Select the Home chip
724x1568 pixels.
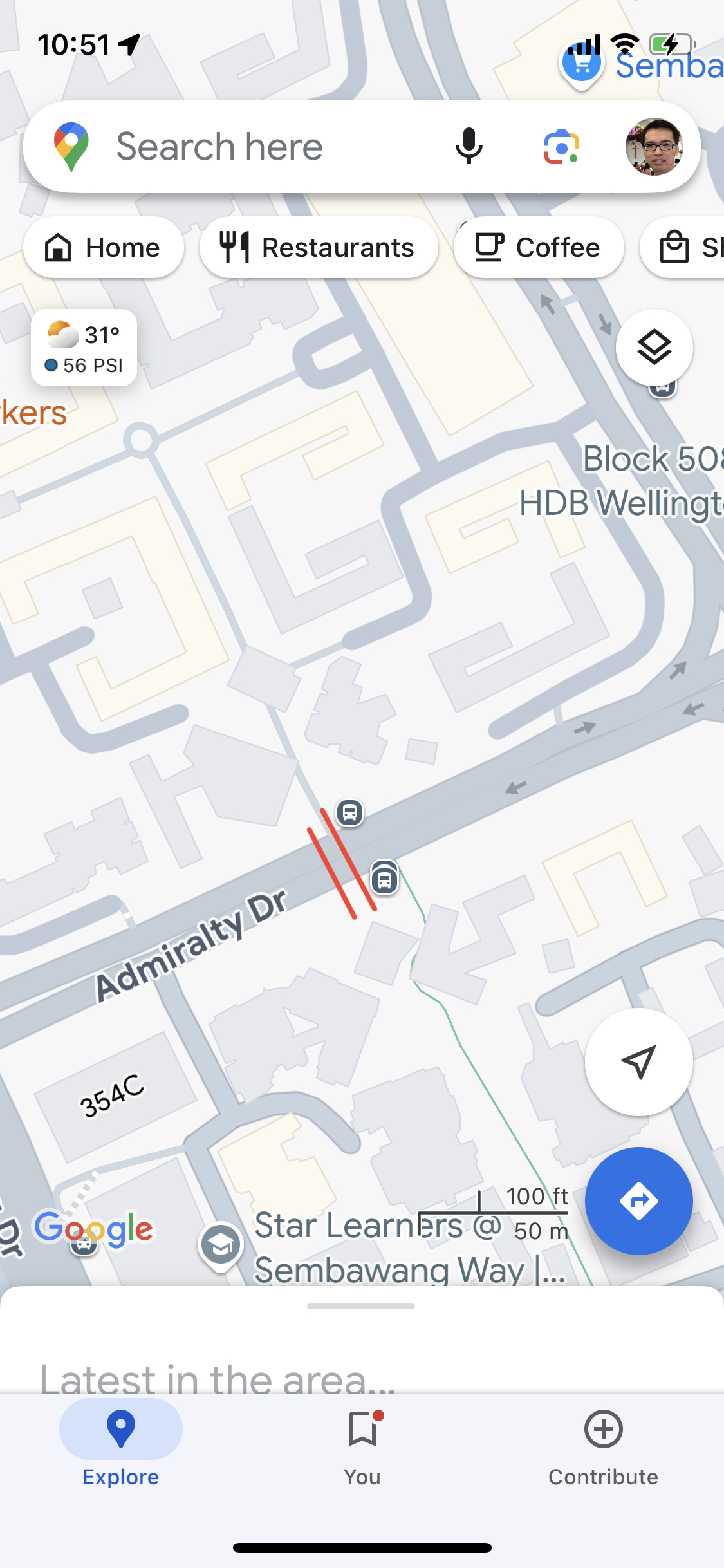[x=104, y=248]
